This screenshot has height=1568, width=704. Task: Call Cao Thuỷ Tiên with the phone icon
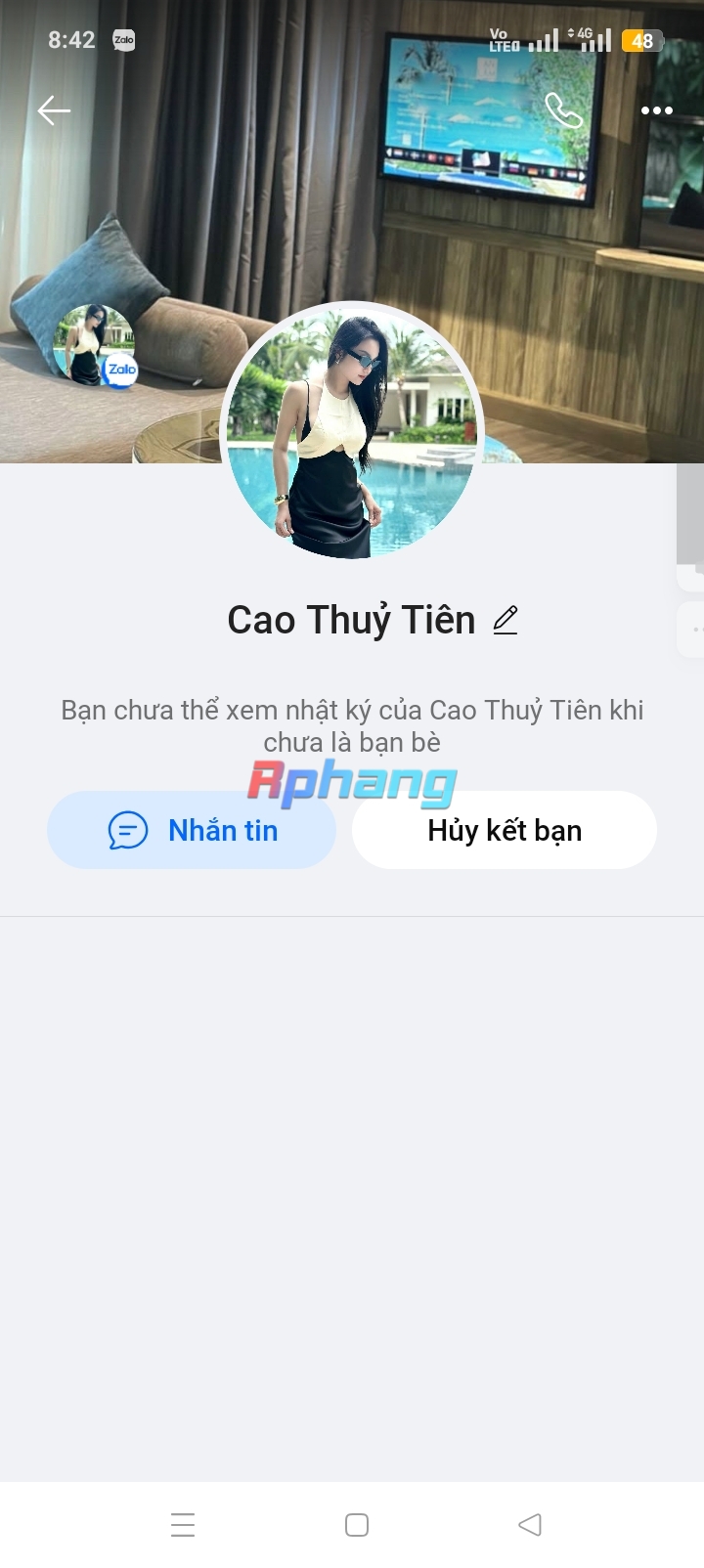[x=564, y=110]
